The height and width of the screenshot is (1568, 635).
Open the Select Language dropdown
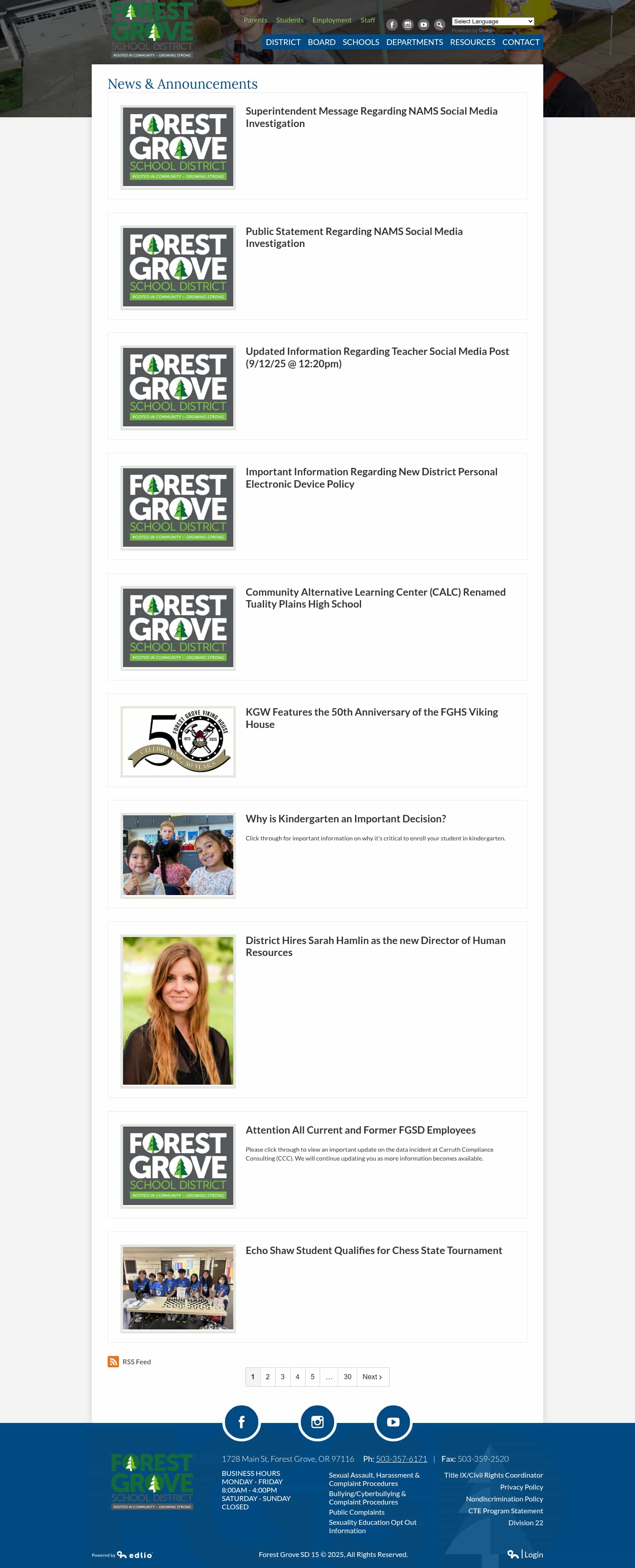tap(493, 21)
